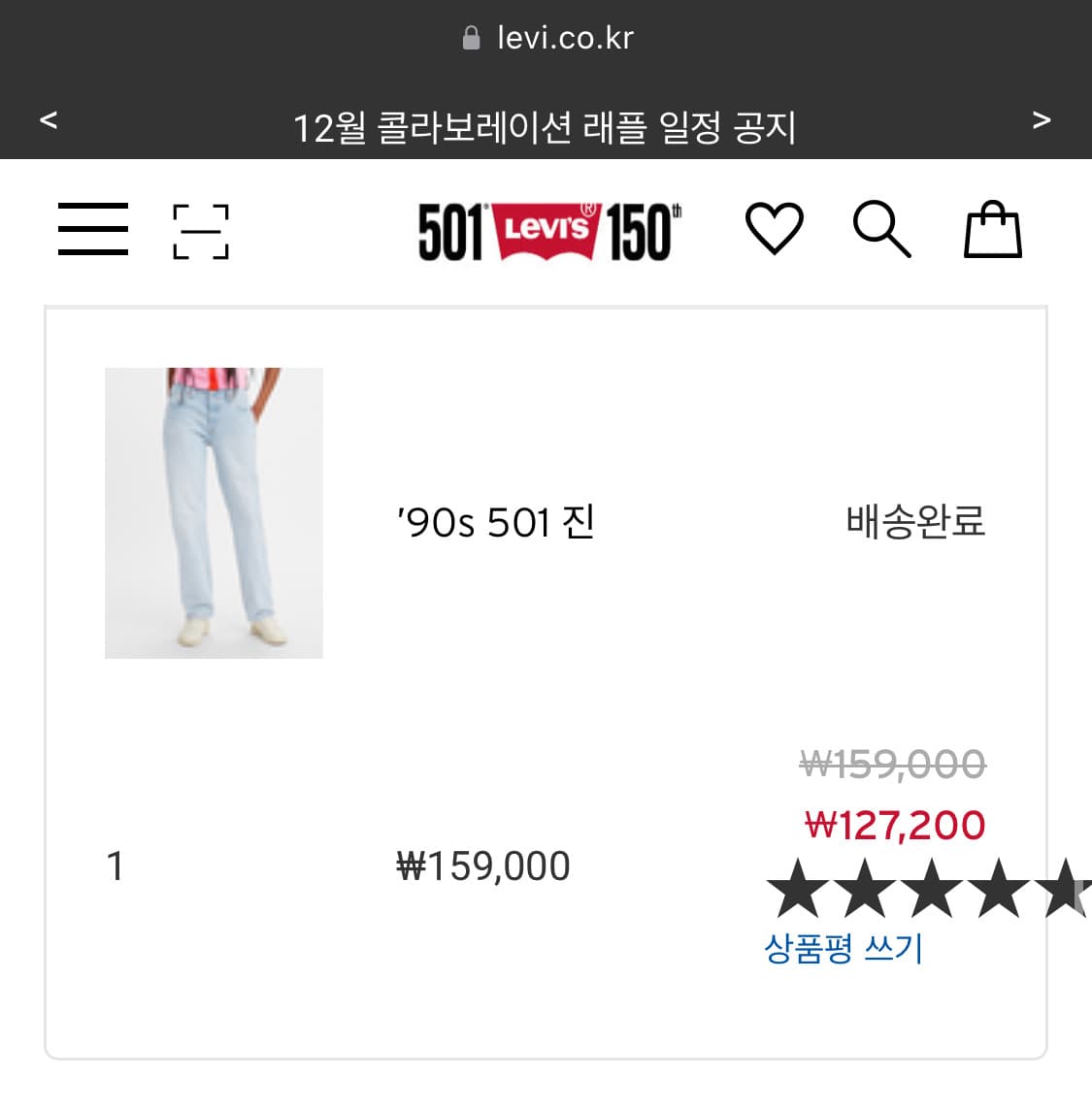Open the shopping bag icon

tap(993, 231)
